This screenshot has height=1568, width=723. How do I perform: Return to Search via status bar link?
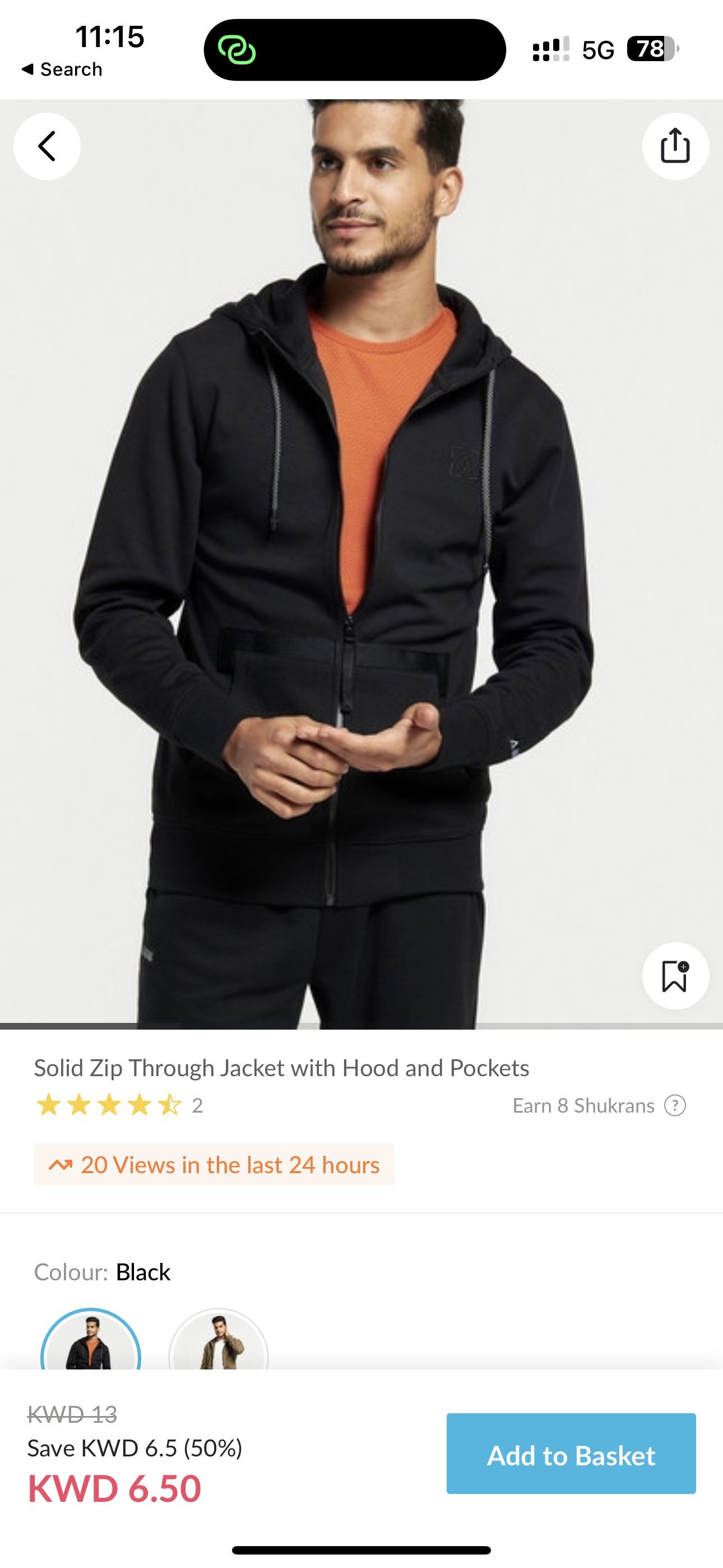point(62,70)
